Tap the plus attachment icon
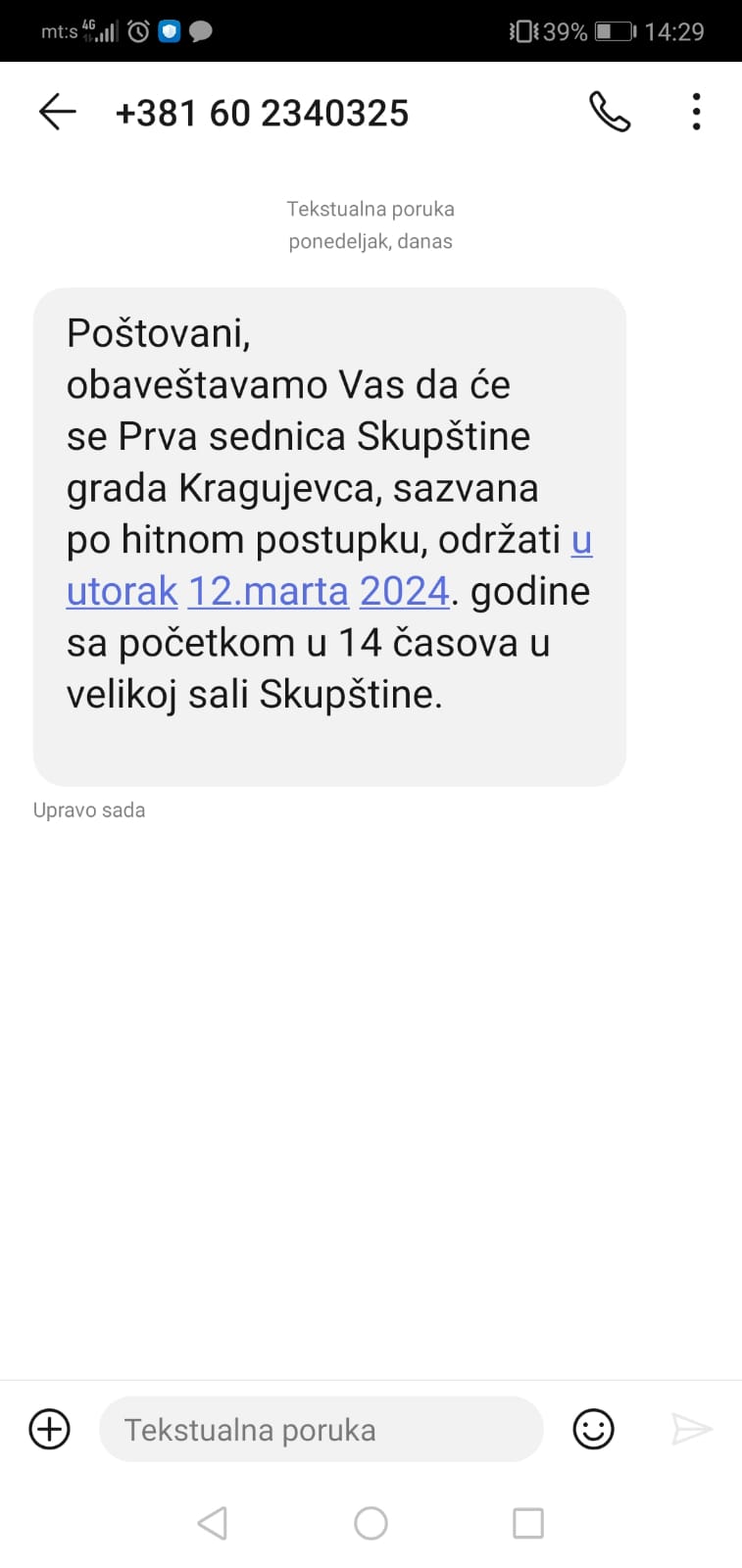Viewport: 742px width, 1568px height. click(50, 1429)
